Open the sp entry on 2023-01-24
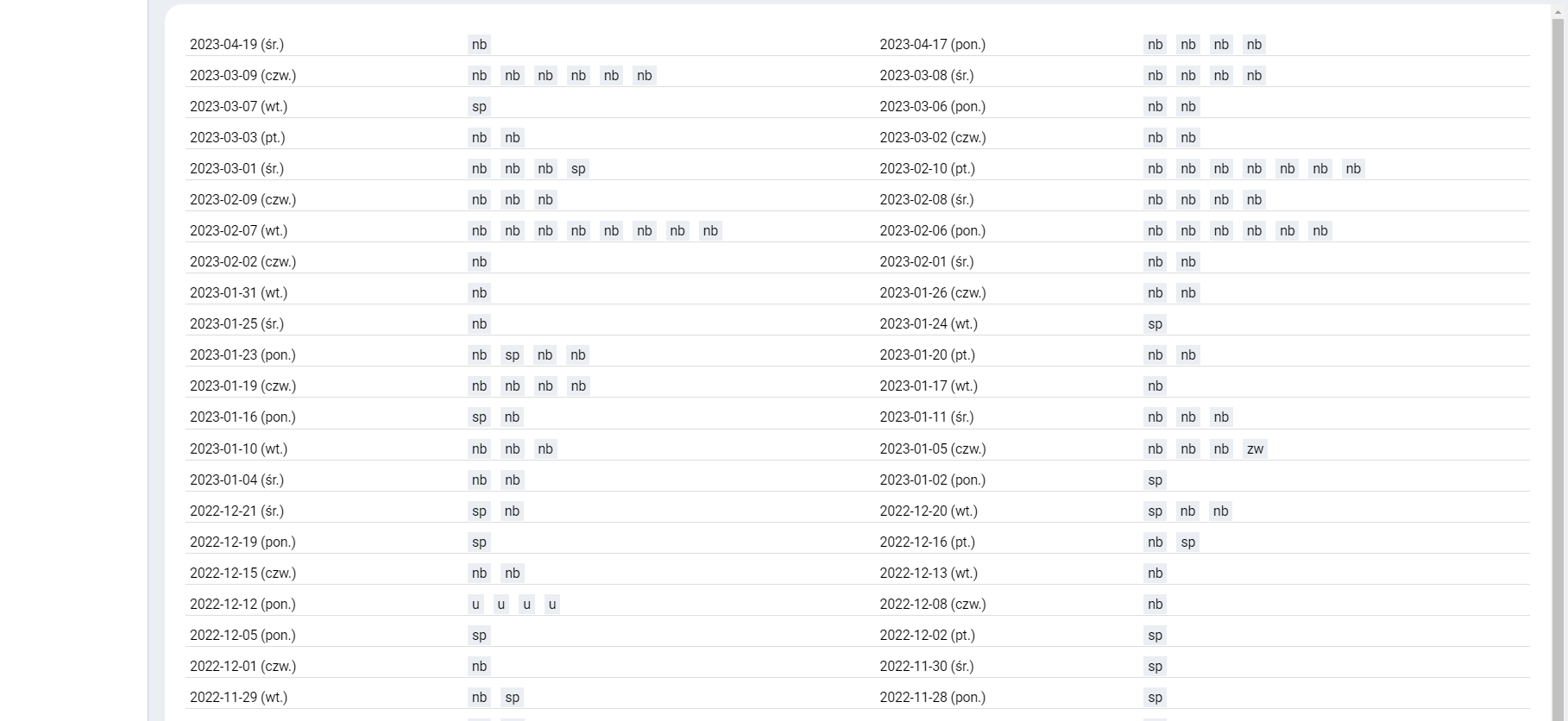Screen dimensions: 1568x721 [x=1155, y=323]
